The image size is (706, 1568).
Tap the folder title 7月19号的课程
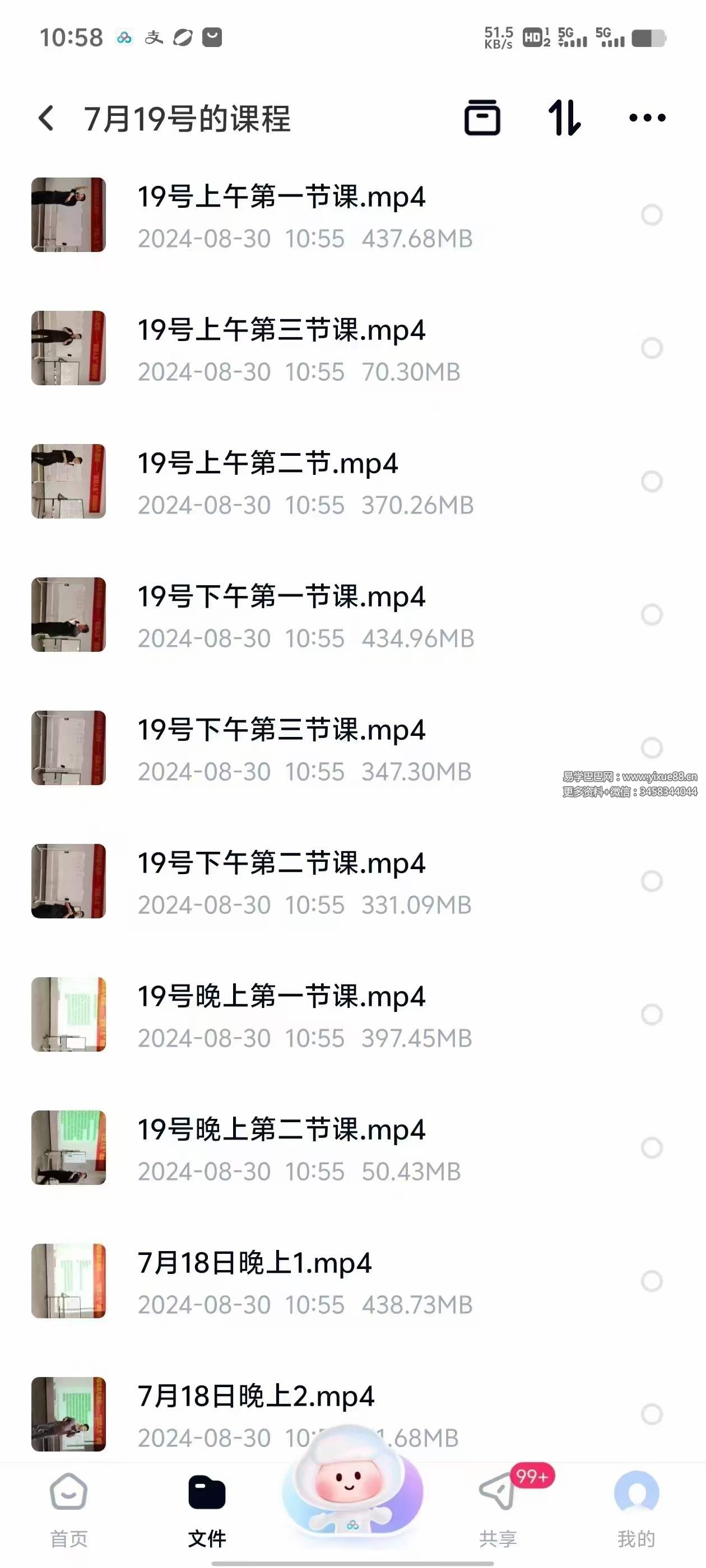point(188,119)
